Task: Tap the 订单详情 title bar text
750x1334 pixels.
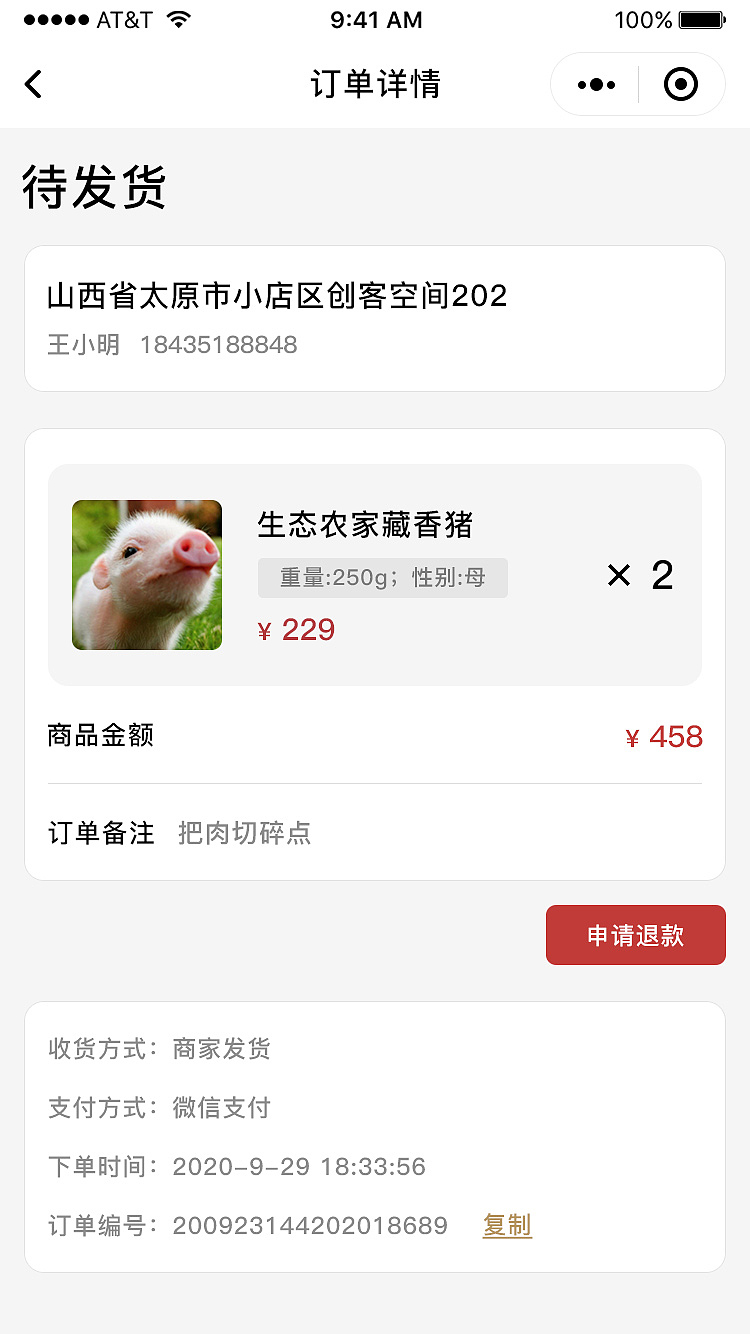Action: (x=375, y=84)
